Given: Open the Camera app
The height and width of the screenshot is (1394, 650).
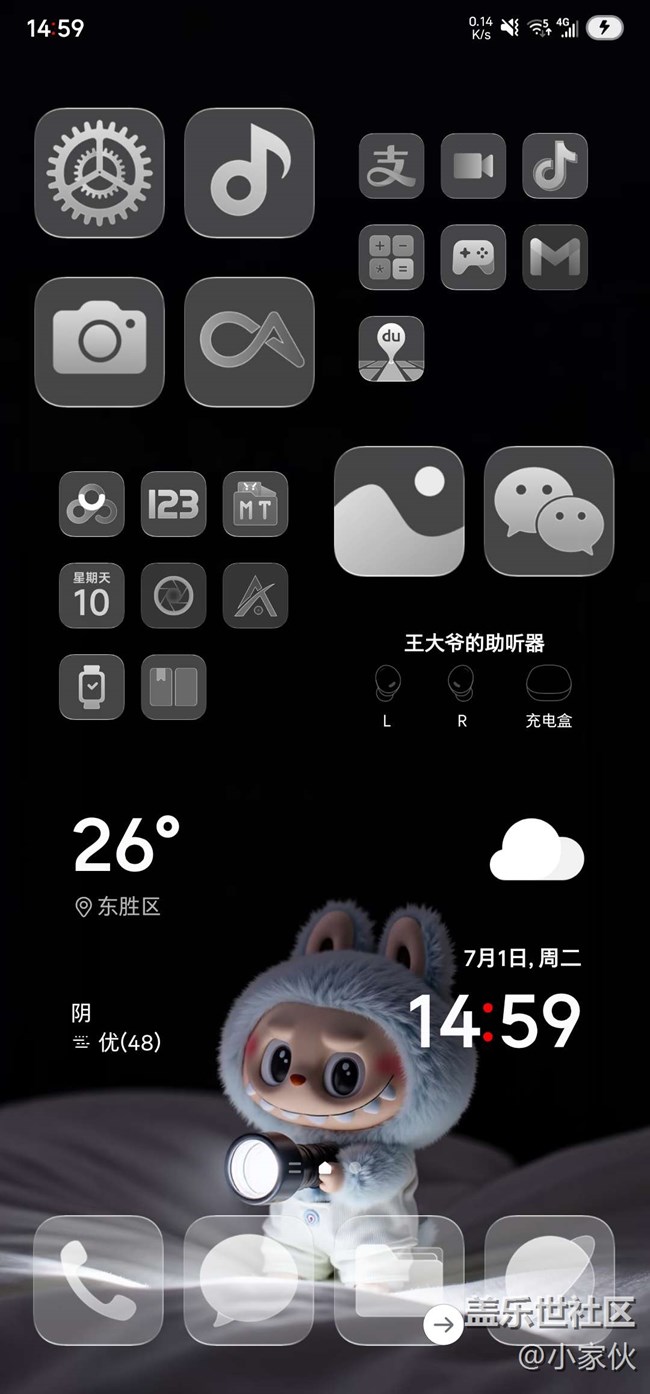Looking at the screenshot, I should click(99, 342).
